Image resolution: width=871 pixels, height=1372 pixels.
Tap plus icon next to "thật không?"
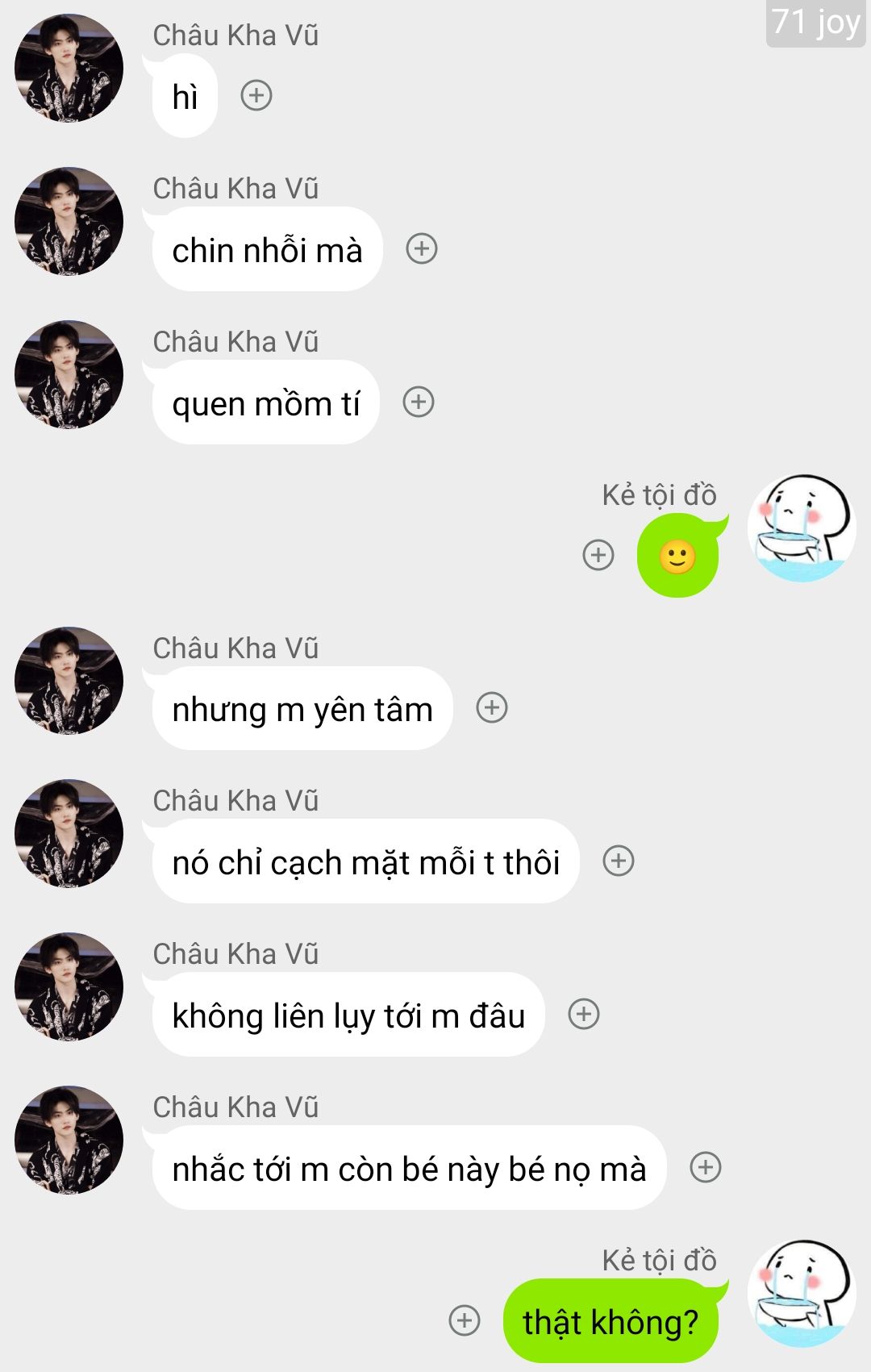coord(465,1320)
